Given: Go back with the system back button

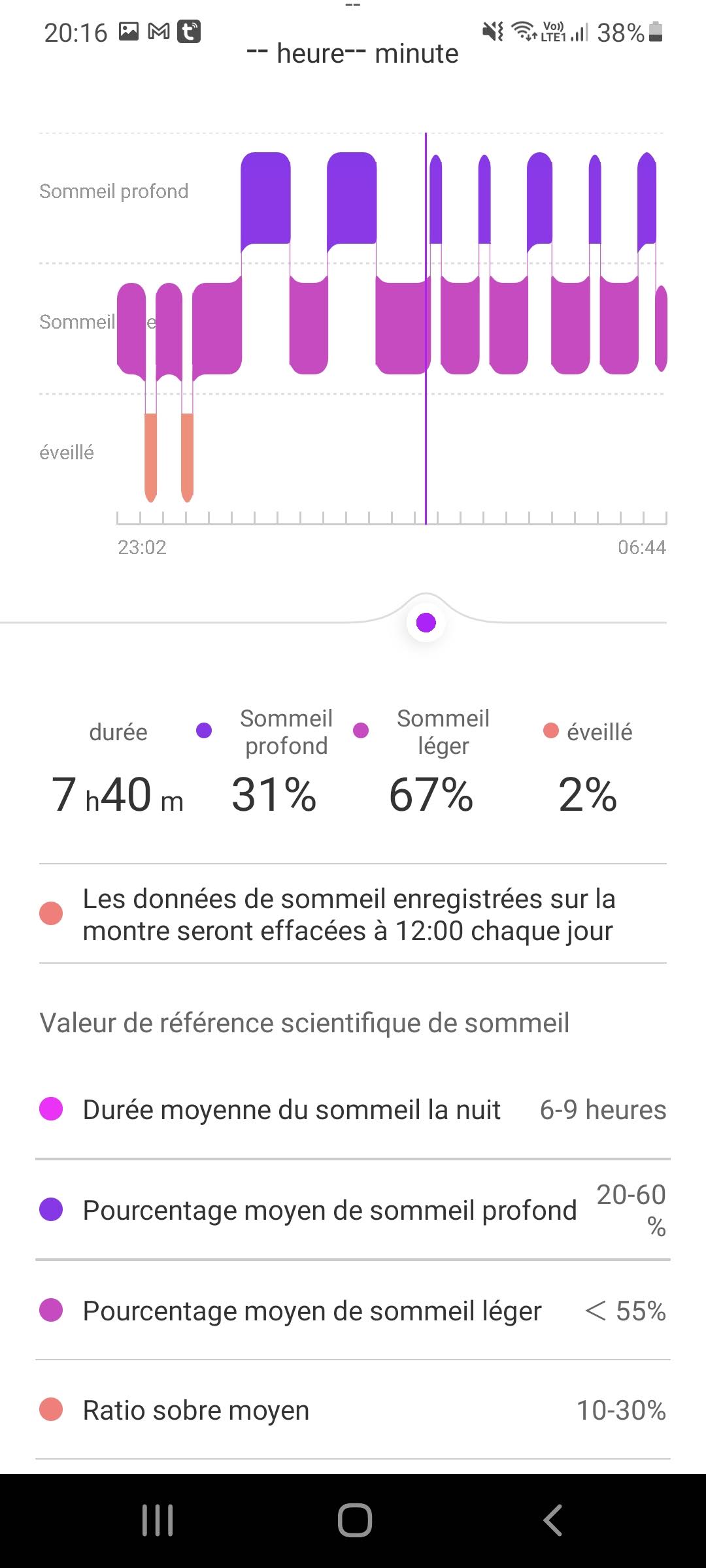Looking at the screenshot, I should point(552,1520).
